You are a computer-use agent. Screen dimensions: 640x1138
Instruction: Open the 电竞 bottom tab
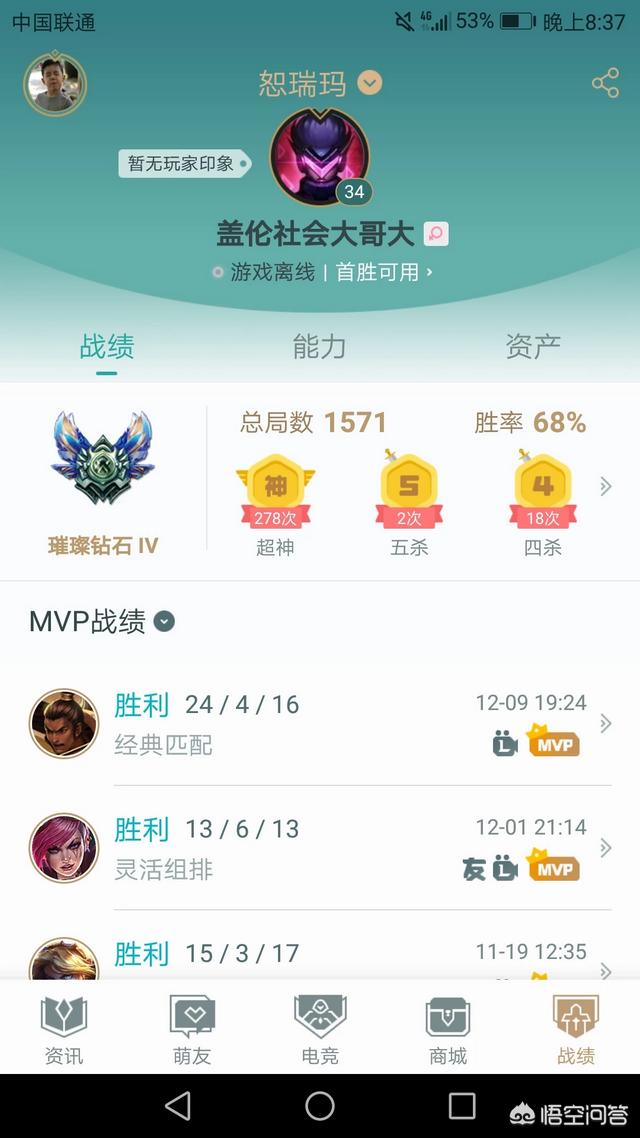tap(320, 1030)
